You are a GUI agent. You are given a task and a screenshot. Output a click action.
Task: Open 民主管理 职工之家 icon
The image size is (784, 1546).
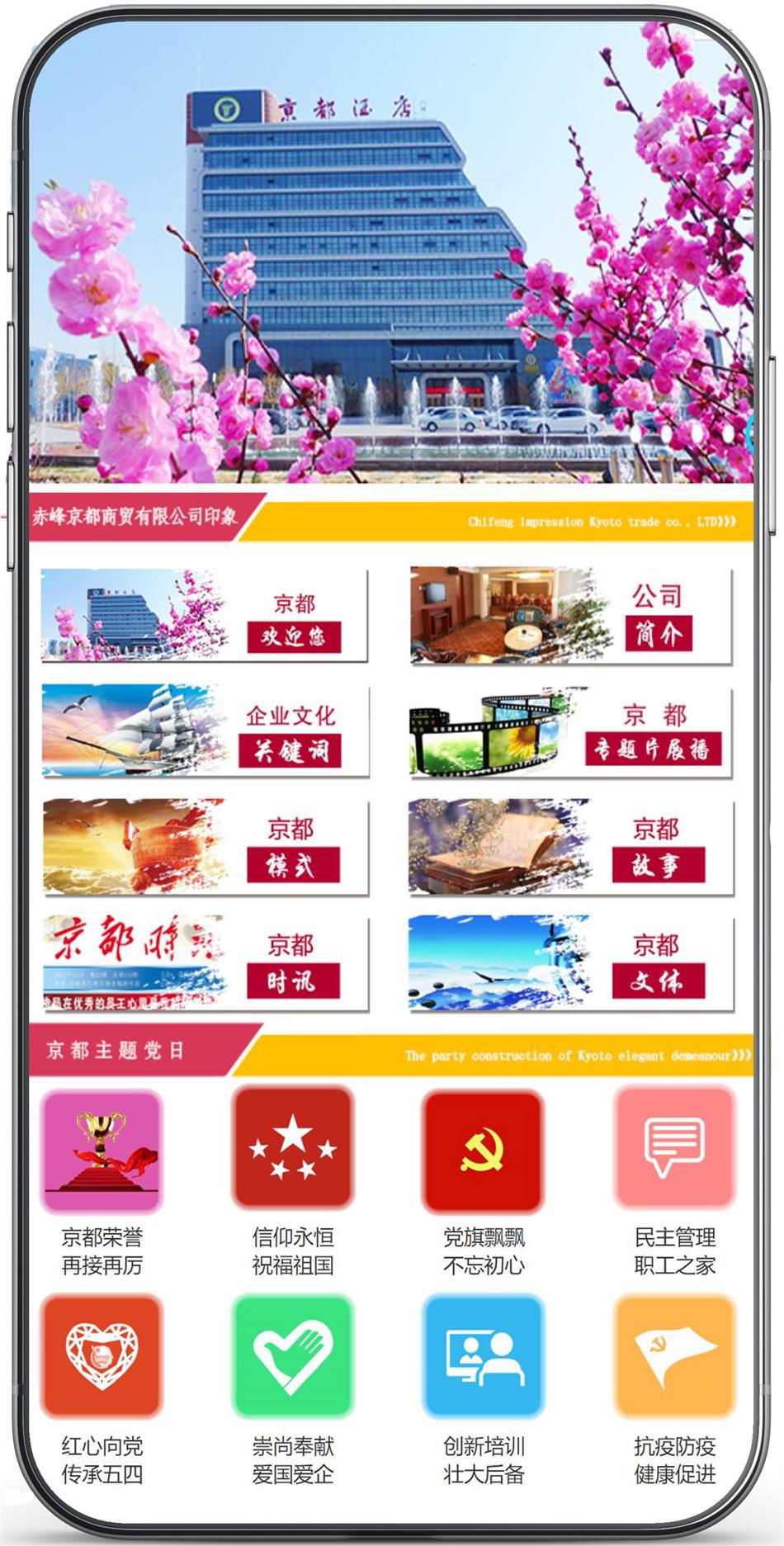(674, 1148)
